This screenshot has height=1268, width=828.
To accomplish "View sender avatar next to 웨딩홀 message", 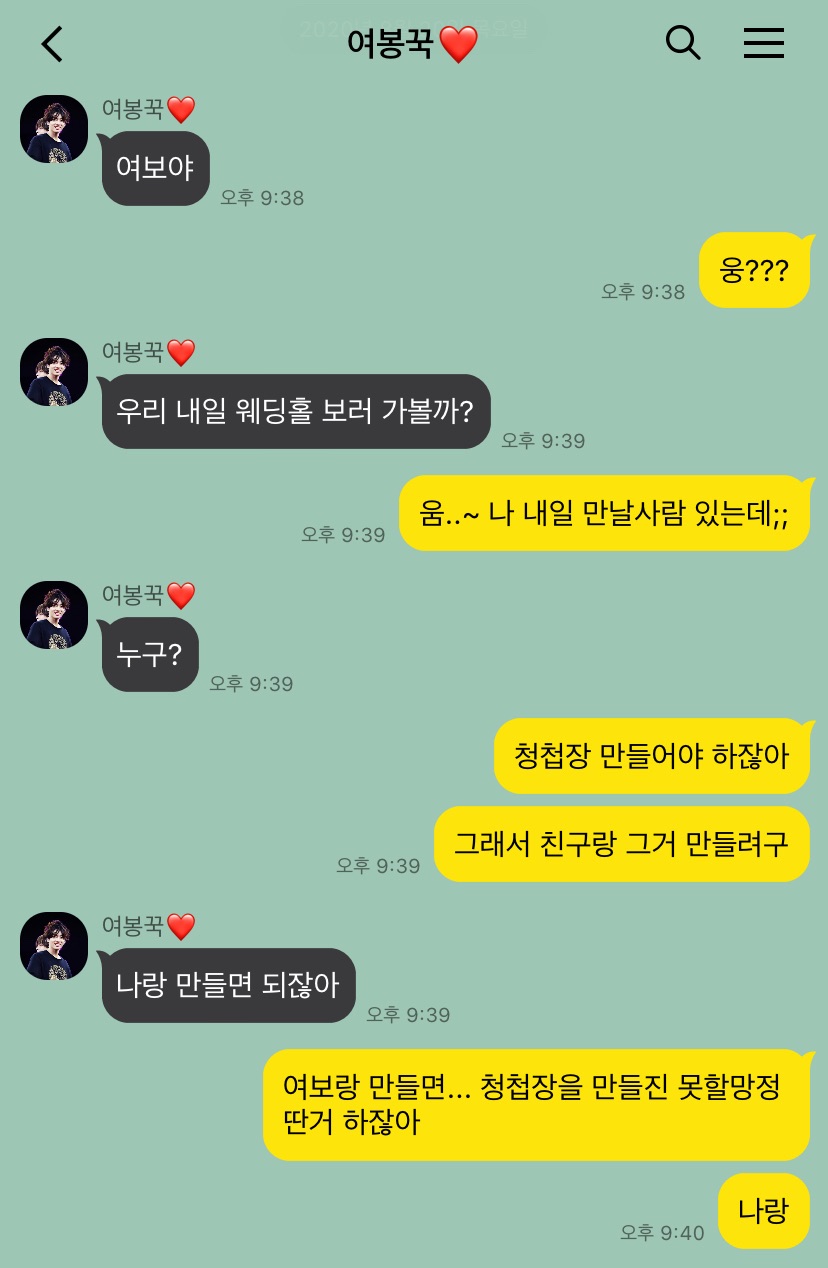I will click(x=54, y=372).
